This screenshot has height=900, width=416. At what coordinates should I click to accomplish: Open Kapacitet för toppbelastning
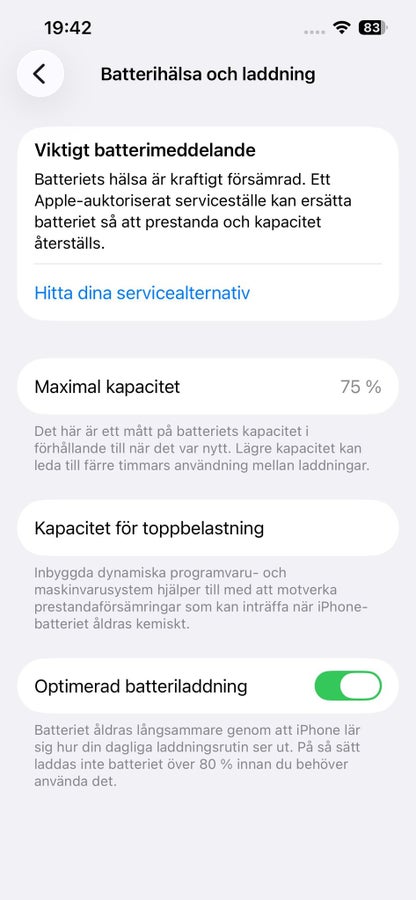[x=208, y=527]
